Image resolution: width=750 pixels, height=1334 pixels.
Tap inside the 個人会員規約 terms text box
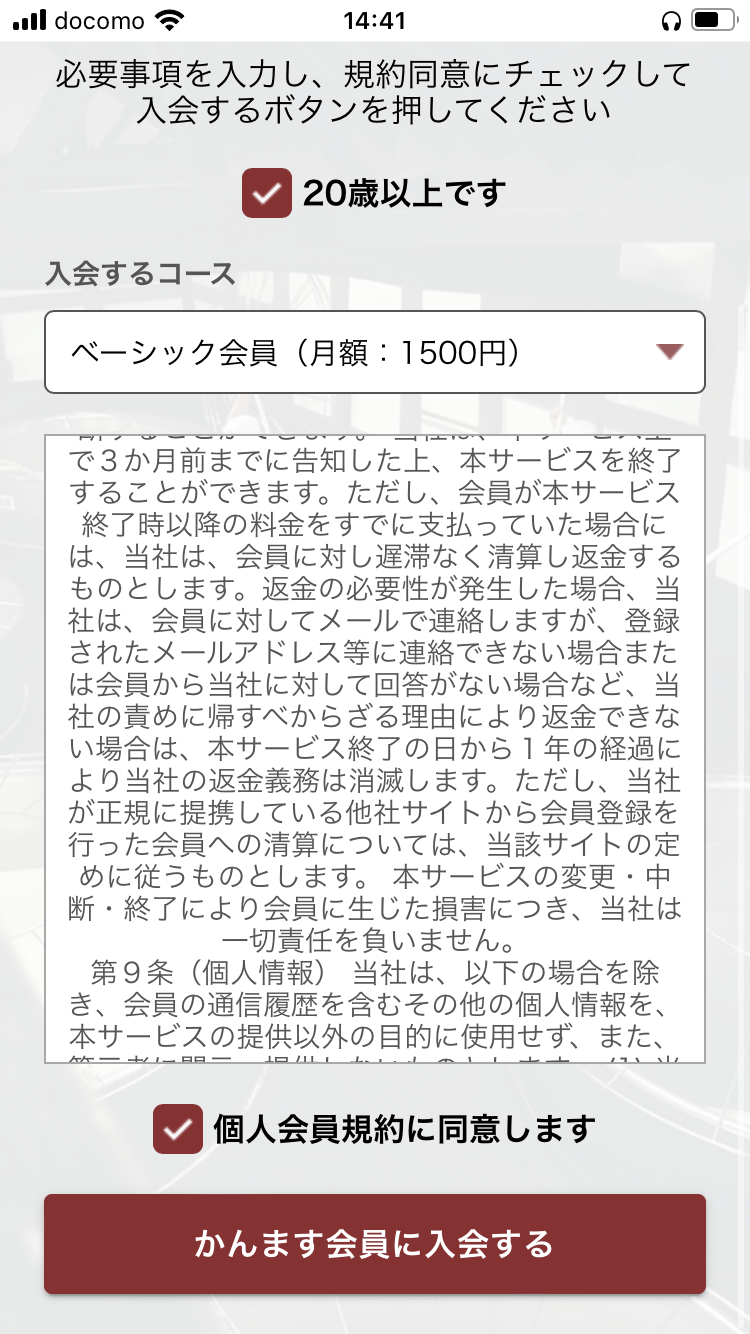click(x=375, y=750)
